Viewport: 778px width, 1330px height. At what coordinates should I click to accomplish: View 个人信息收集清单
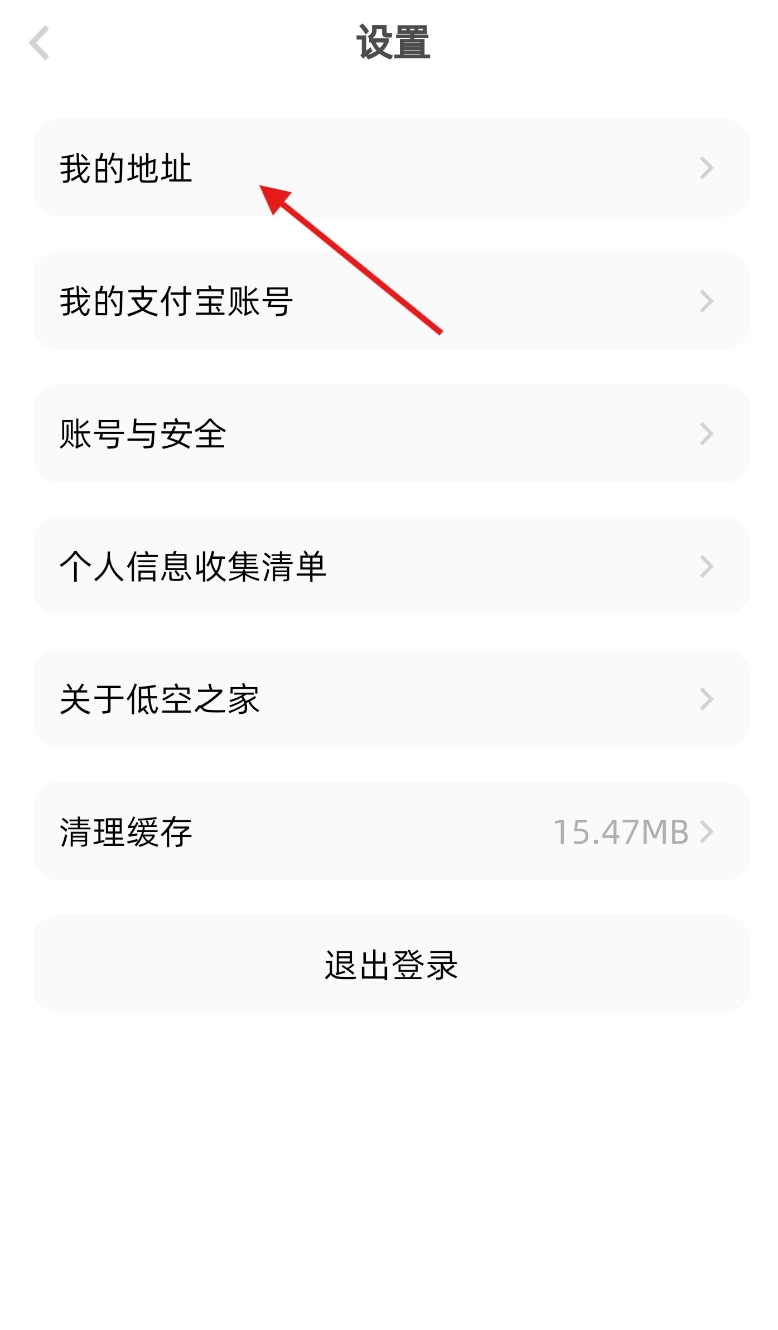point(390,567)
